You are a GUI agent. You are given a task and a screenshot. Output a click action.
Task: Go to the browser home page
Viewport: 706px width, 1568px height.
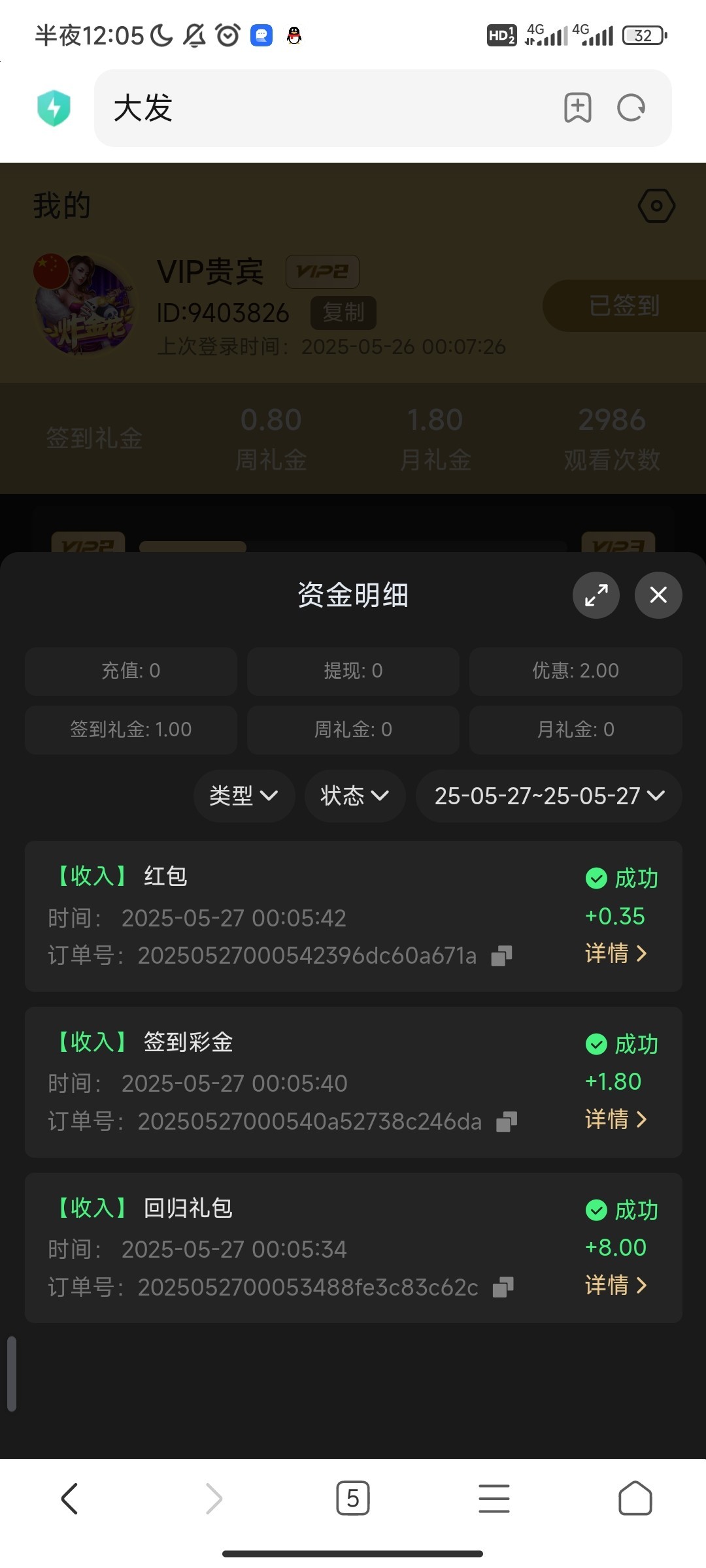pyautogui.click(x=635, y=1499)
